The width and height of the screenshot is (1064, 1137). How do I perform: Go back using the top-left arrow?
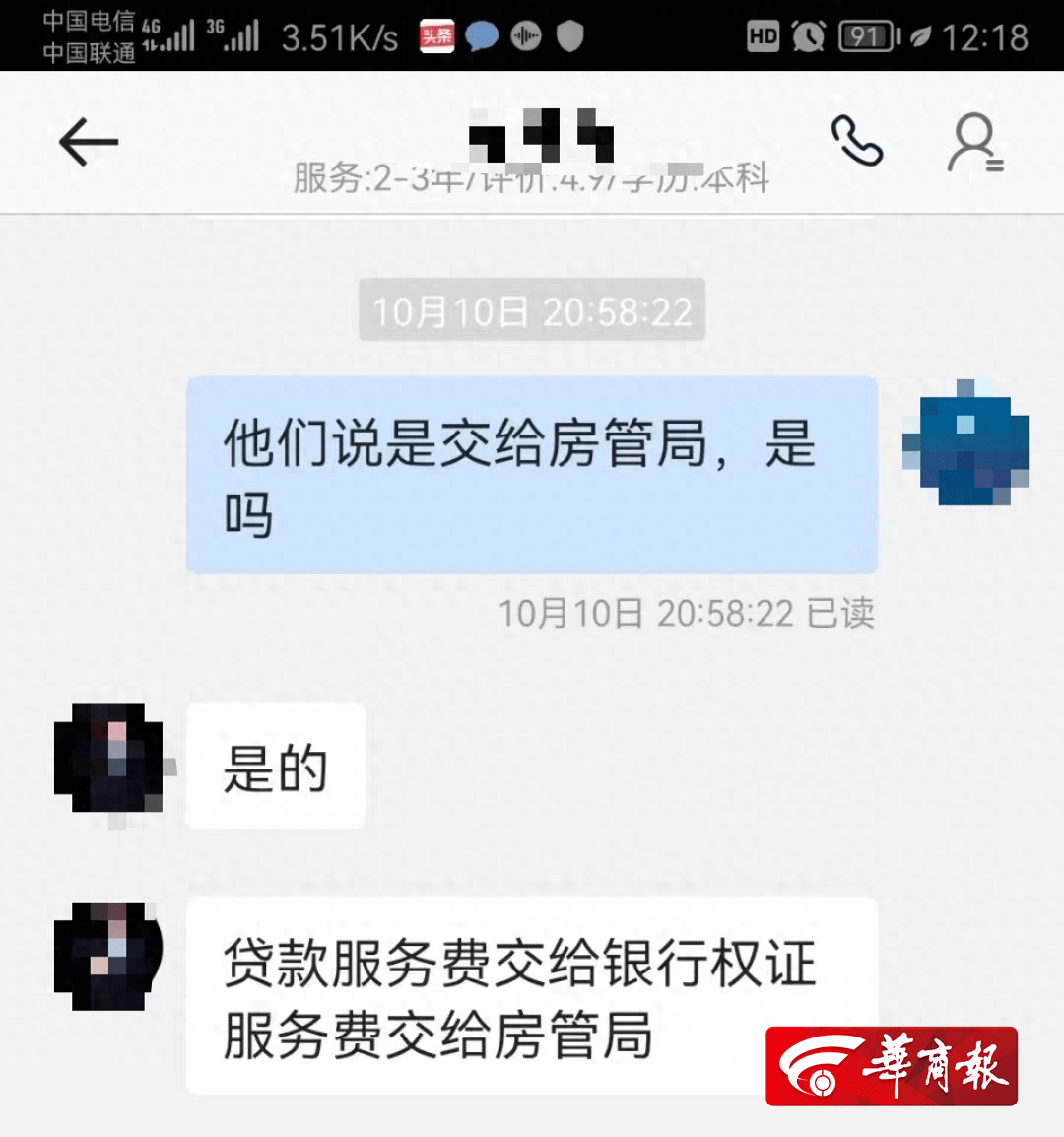(x=89, y=143)
